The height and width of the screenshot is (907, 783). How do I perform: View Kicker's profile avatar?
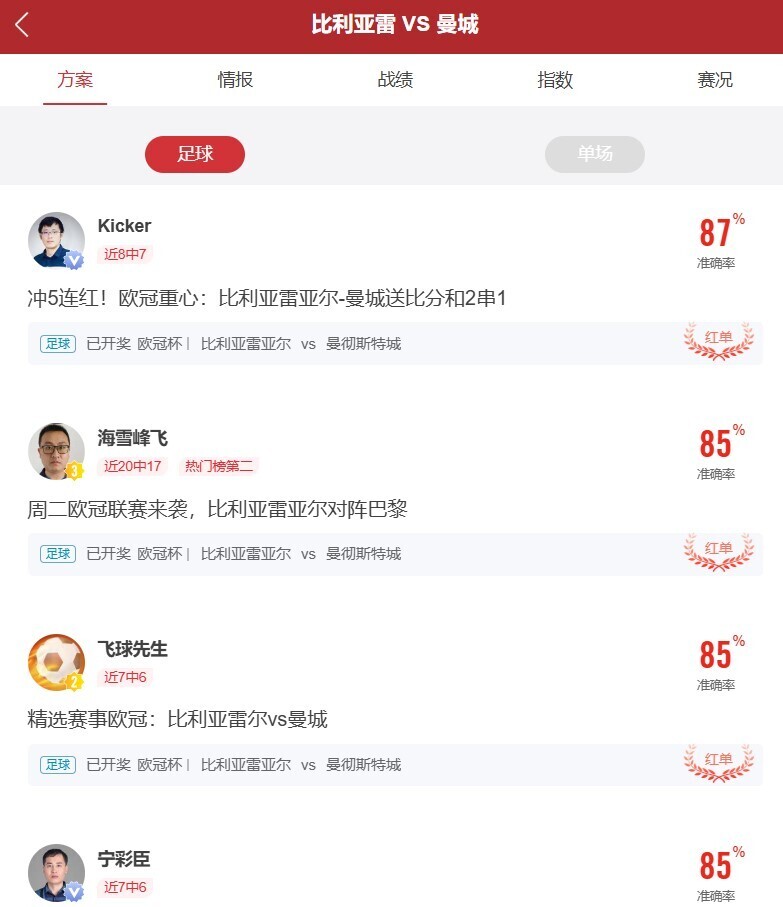click(56, 240)
